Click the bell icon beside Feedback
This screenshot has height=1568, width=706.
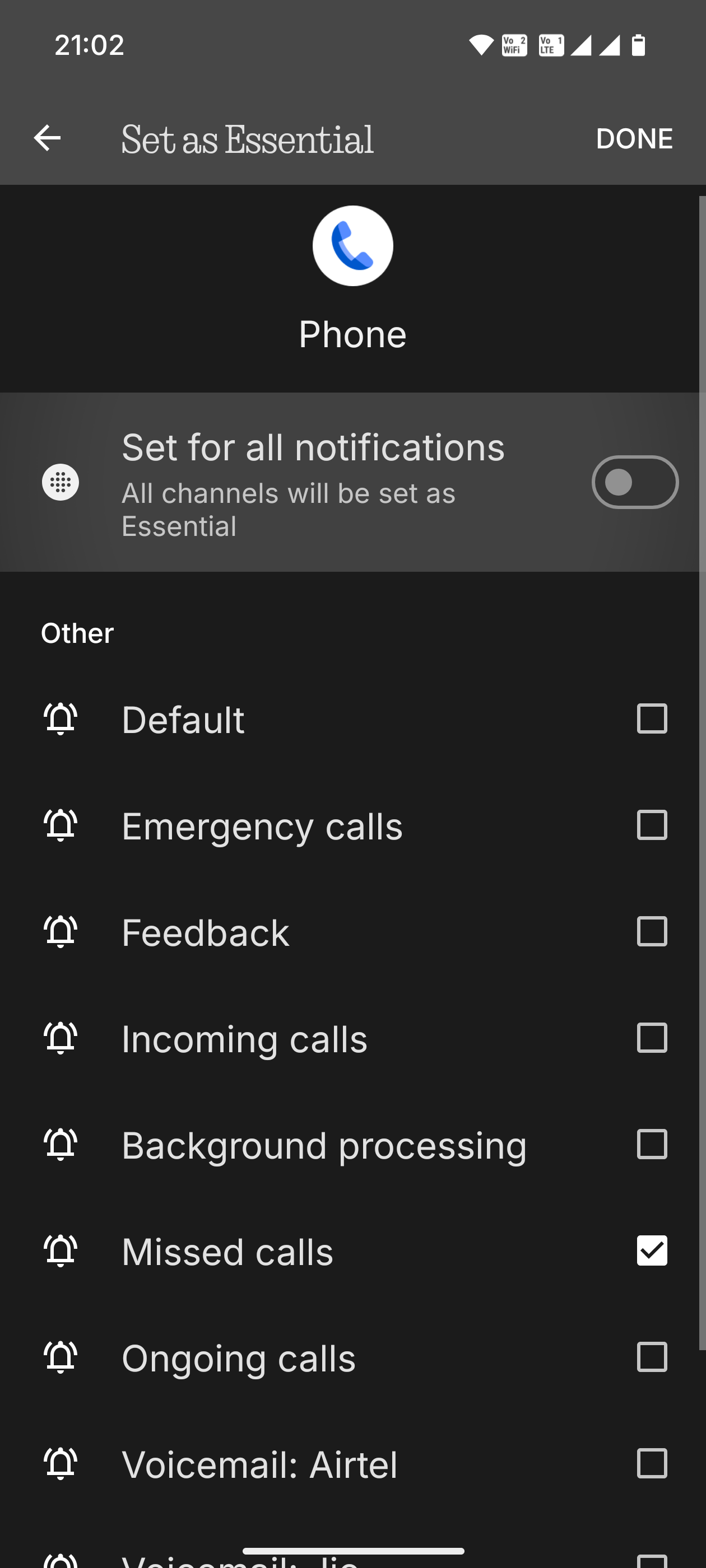pyautogui.click(x=60, y=932)
